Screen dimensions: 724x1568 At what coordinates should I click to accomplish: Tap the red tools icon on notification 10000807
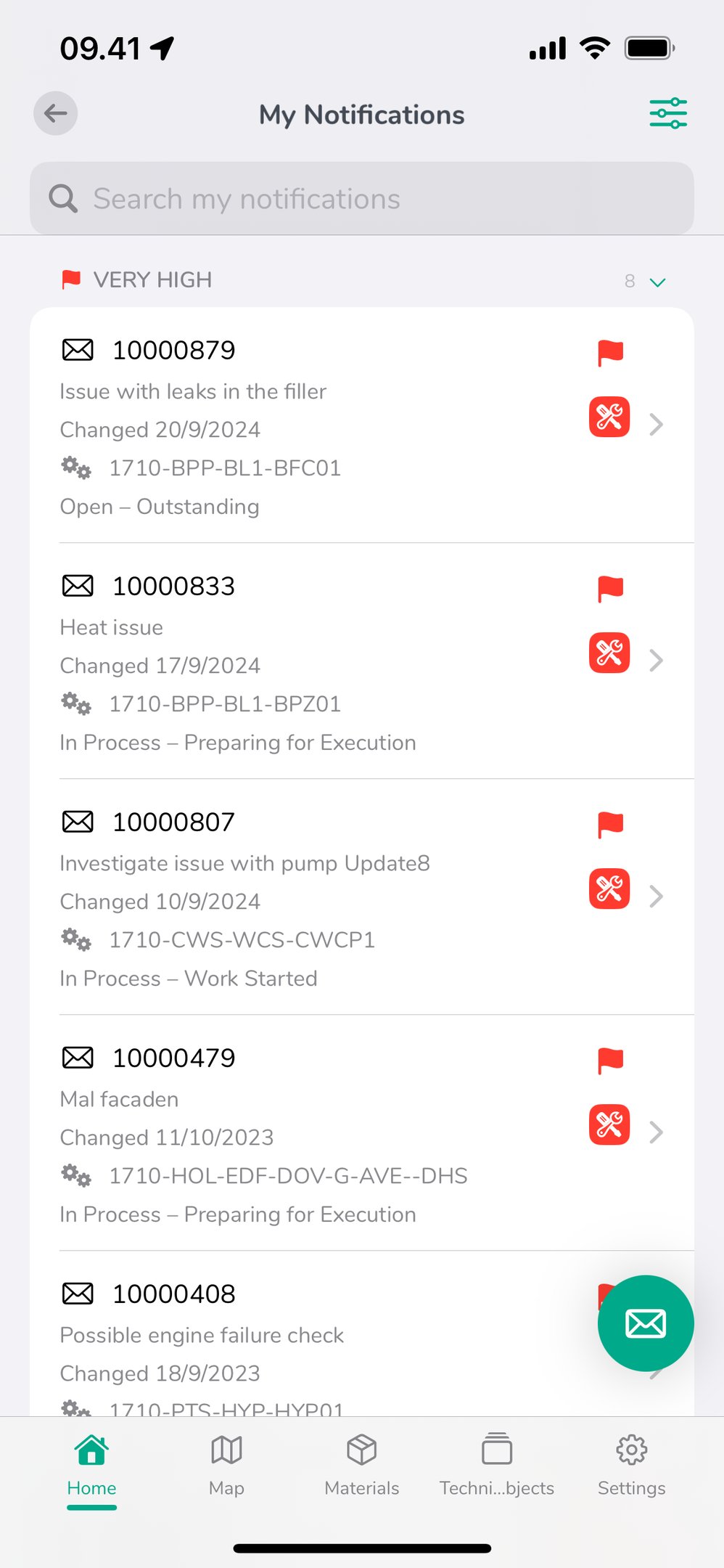click(609, 889)
